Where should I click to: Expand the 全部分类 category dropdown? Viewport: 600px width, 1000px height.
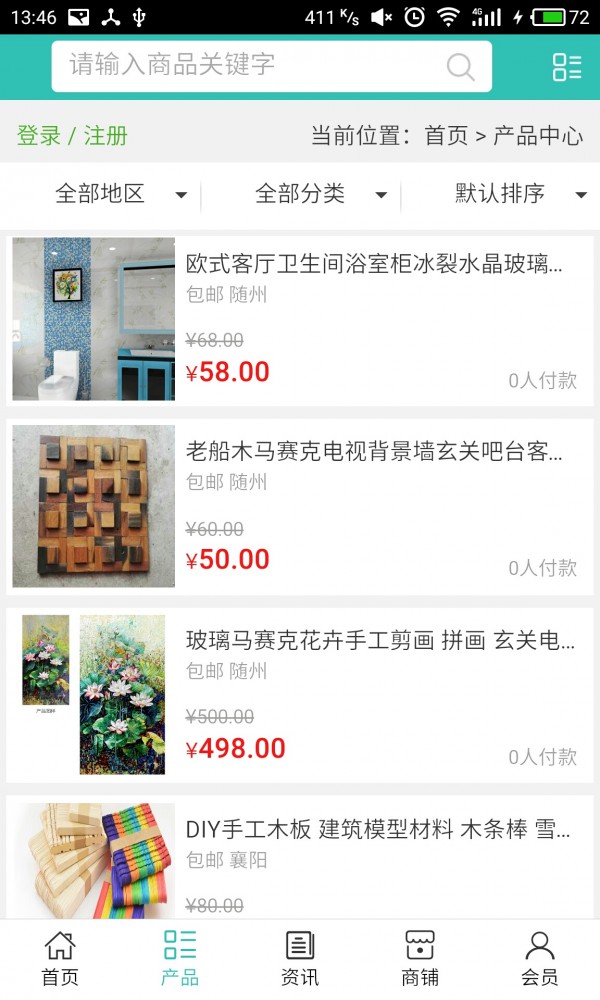(x=320, y=194)
